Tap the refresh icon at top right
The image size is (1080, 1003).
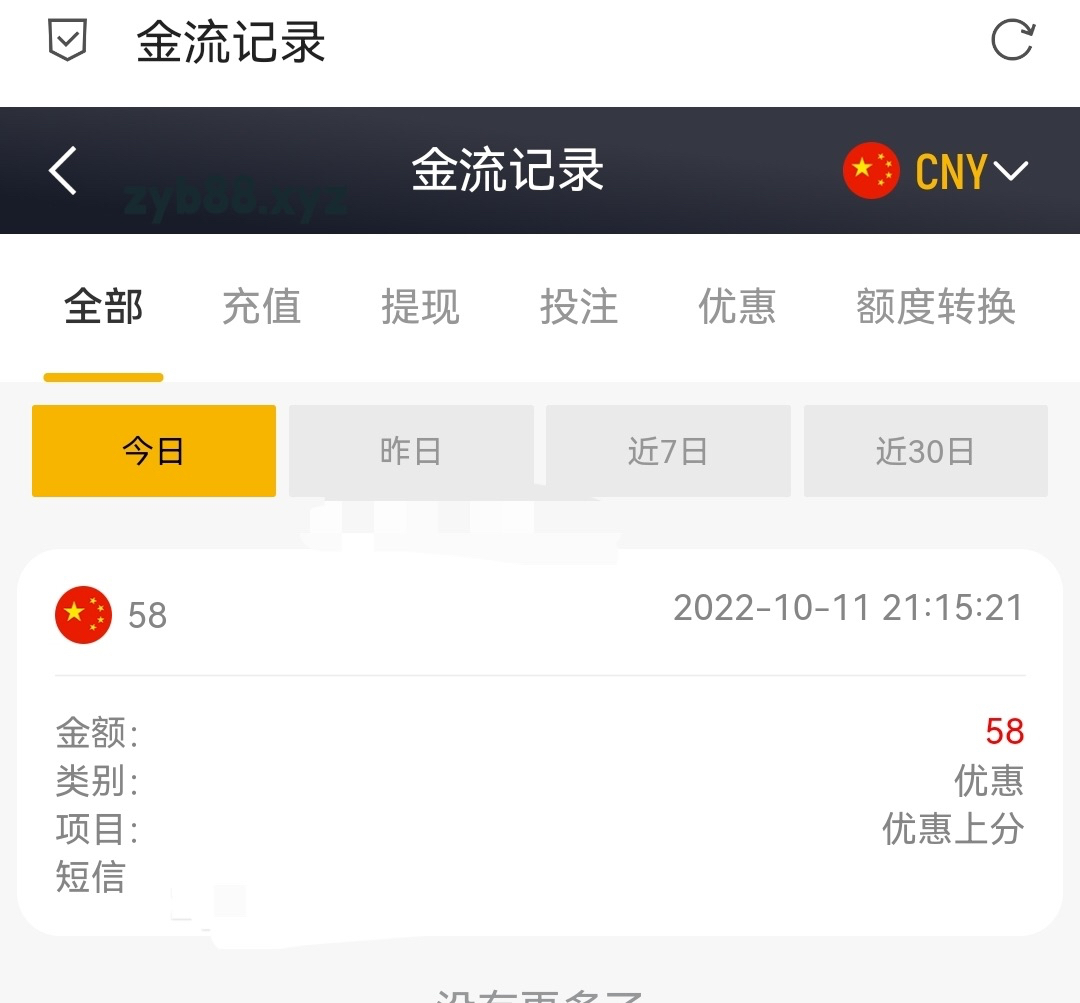(1012, 42)
